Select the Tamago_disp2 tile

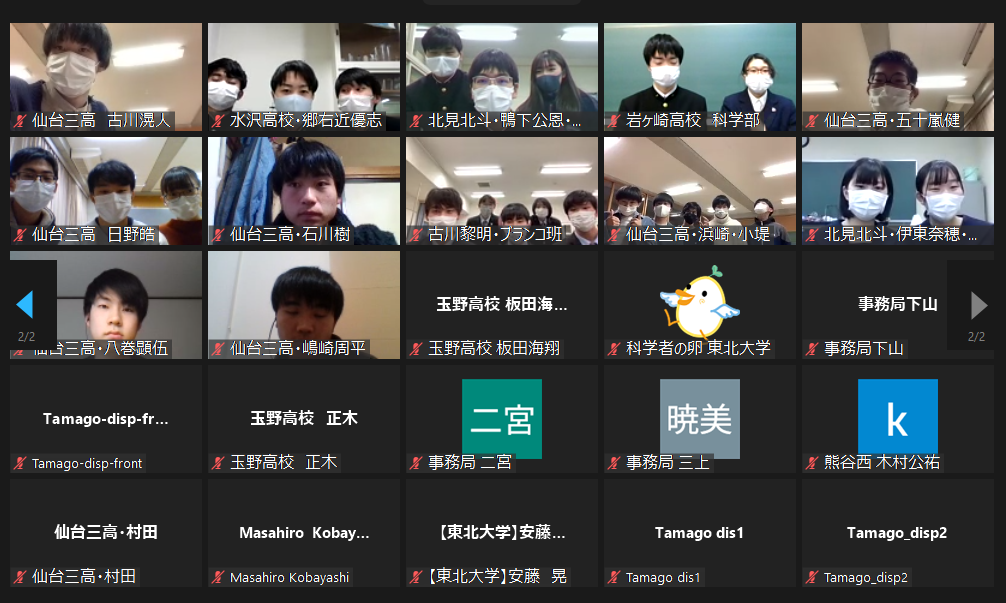898,533
